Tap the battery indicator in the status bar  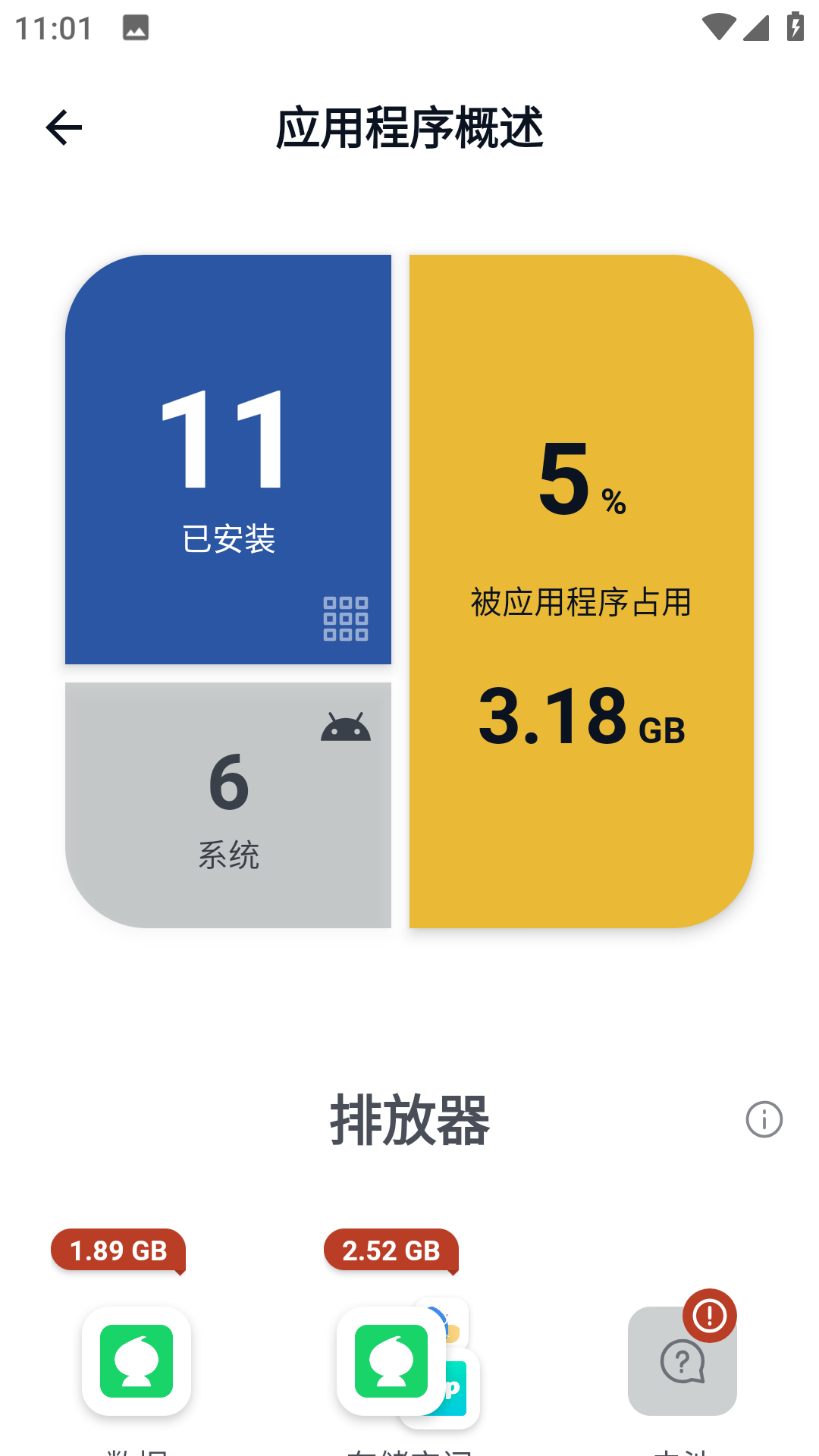coord(794,25)
